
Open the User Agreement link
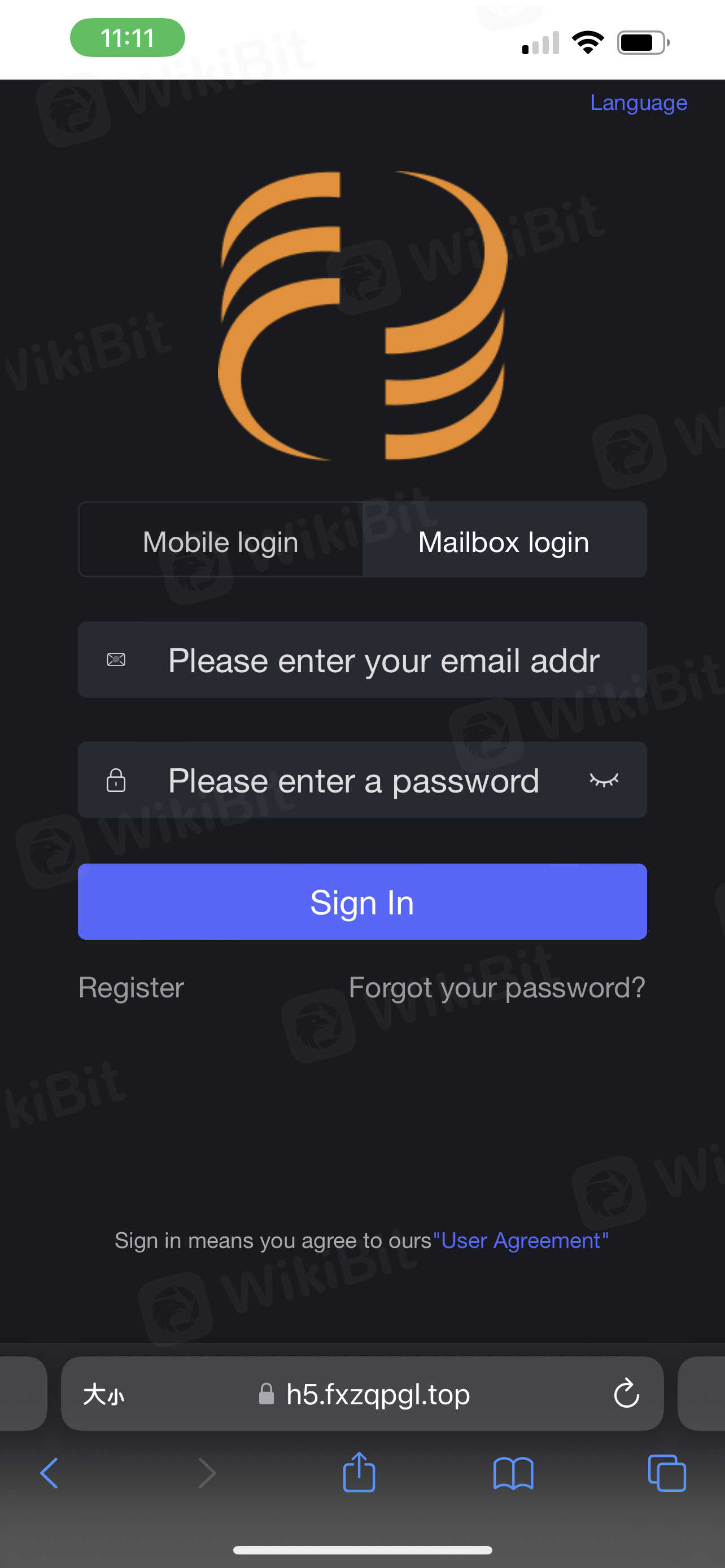coord(523,1241)
